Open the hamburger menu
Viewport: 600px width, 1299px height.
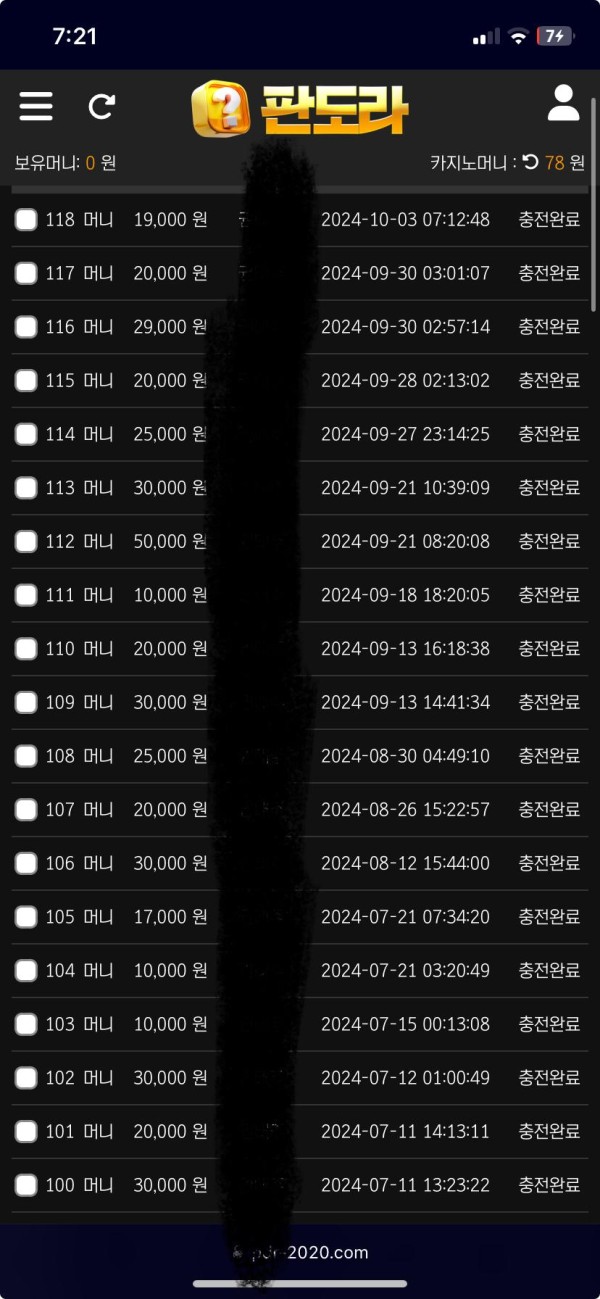pyautogui.click(x=36, y=106)
